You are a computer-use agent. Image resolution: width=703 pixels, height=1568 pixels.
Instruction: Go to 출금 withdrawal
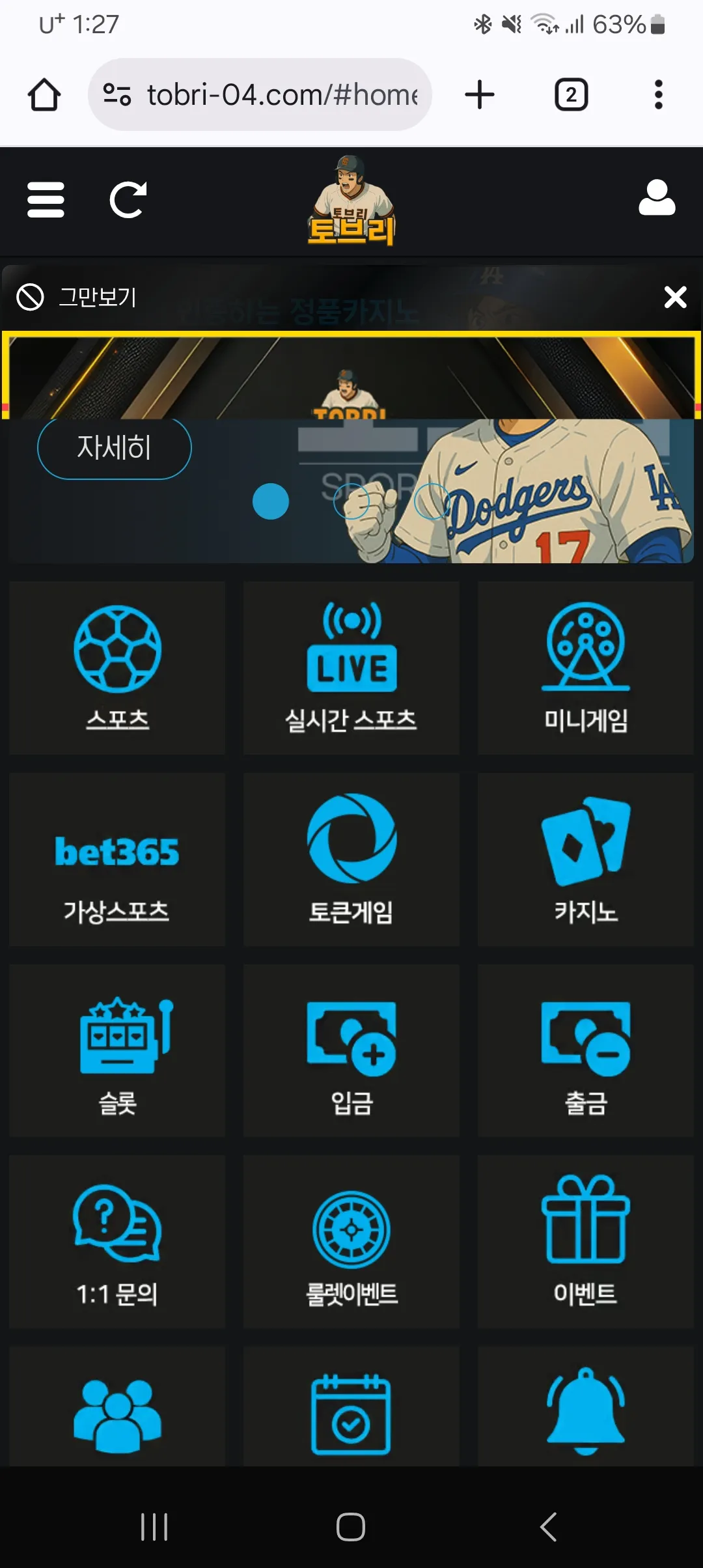tap(586, 1051)
